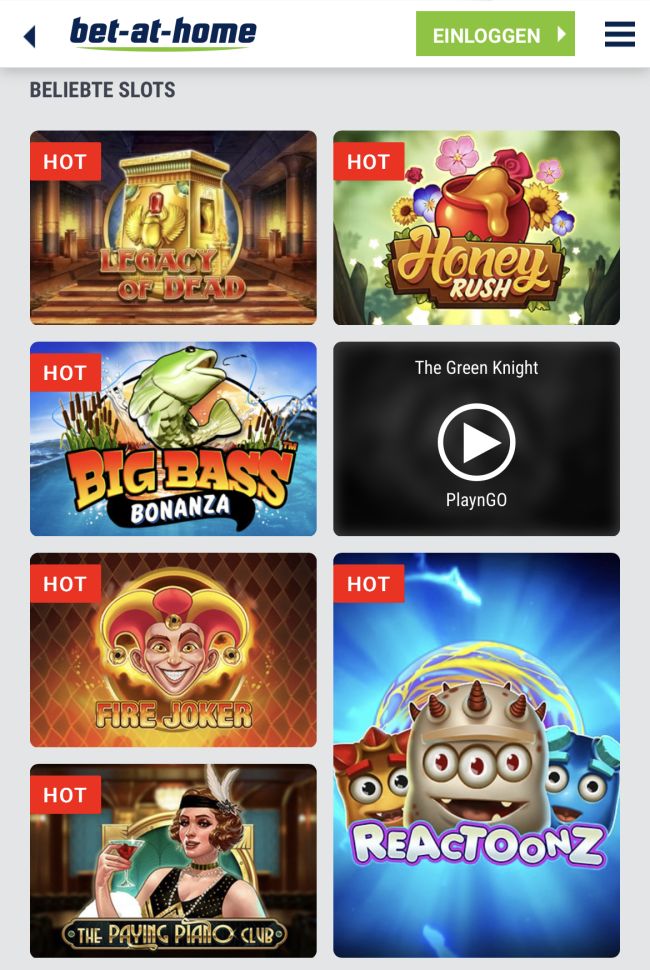Open the hamburger menu
The height and width of the screenshot is (970, 650).
click(x=620, y=35)
